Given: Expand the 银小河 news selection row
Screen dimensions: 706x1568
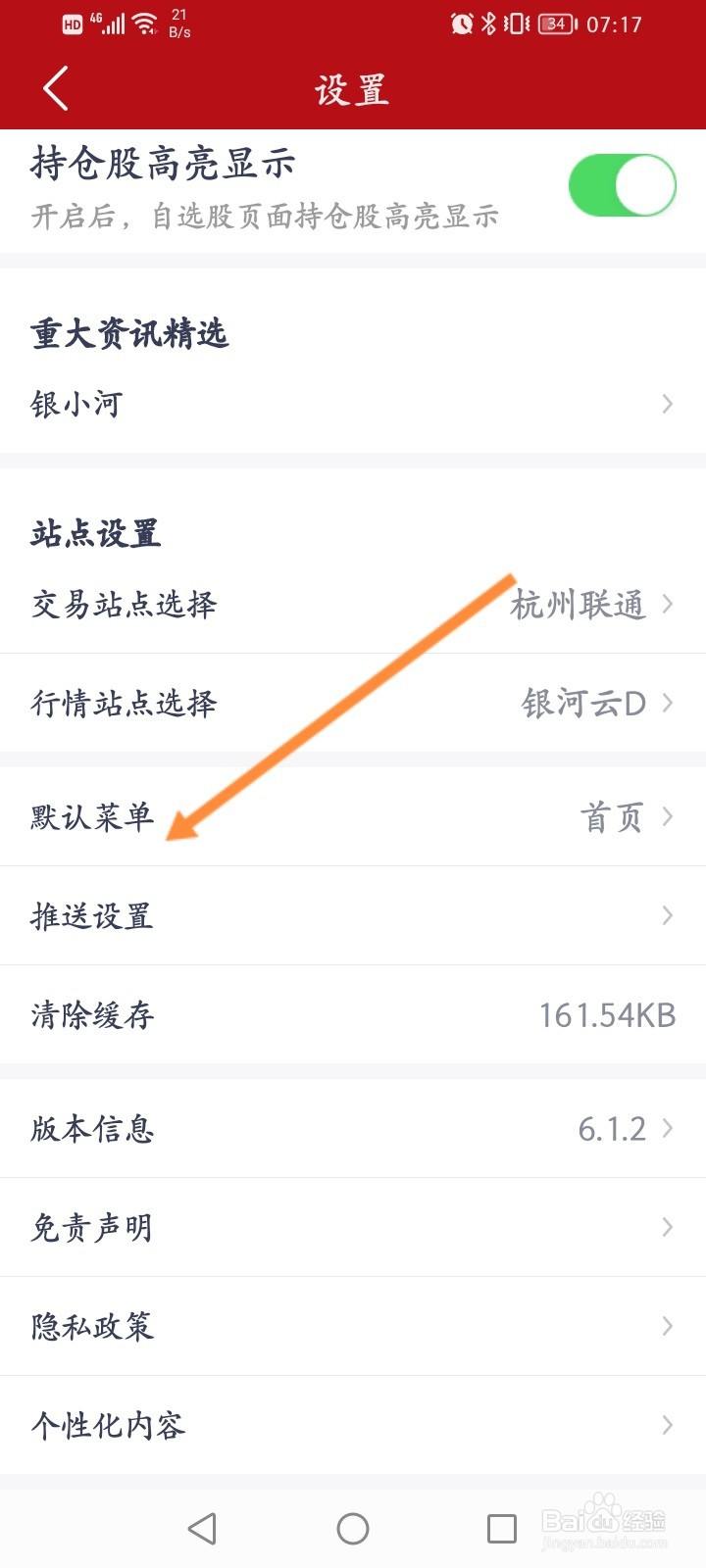Looking at the screenshot, I should tap(353, 404).
